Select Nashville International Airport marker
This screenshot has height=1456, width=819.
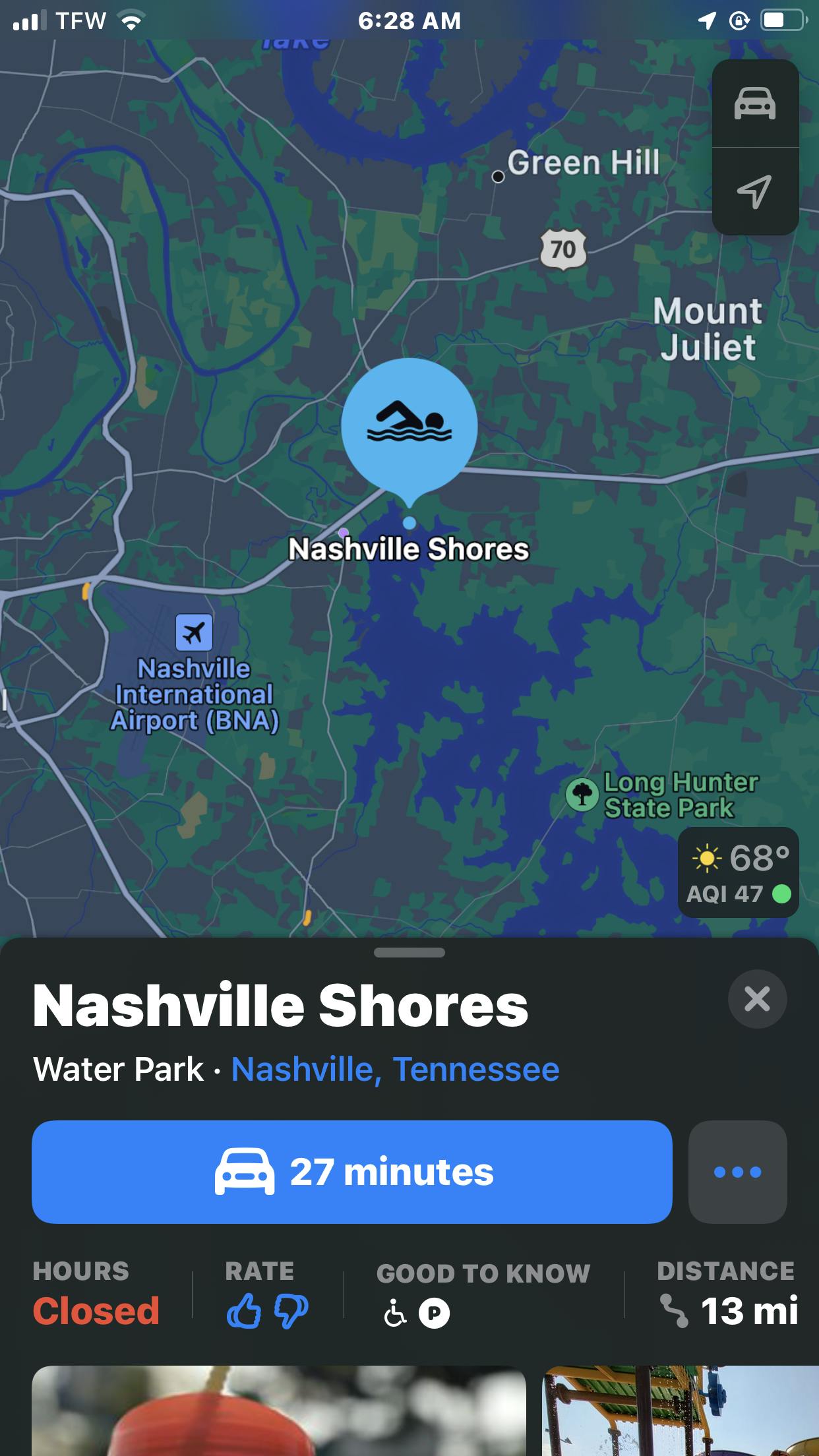coord(194,632)
